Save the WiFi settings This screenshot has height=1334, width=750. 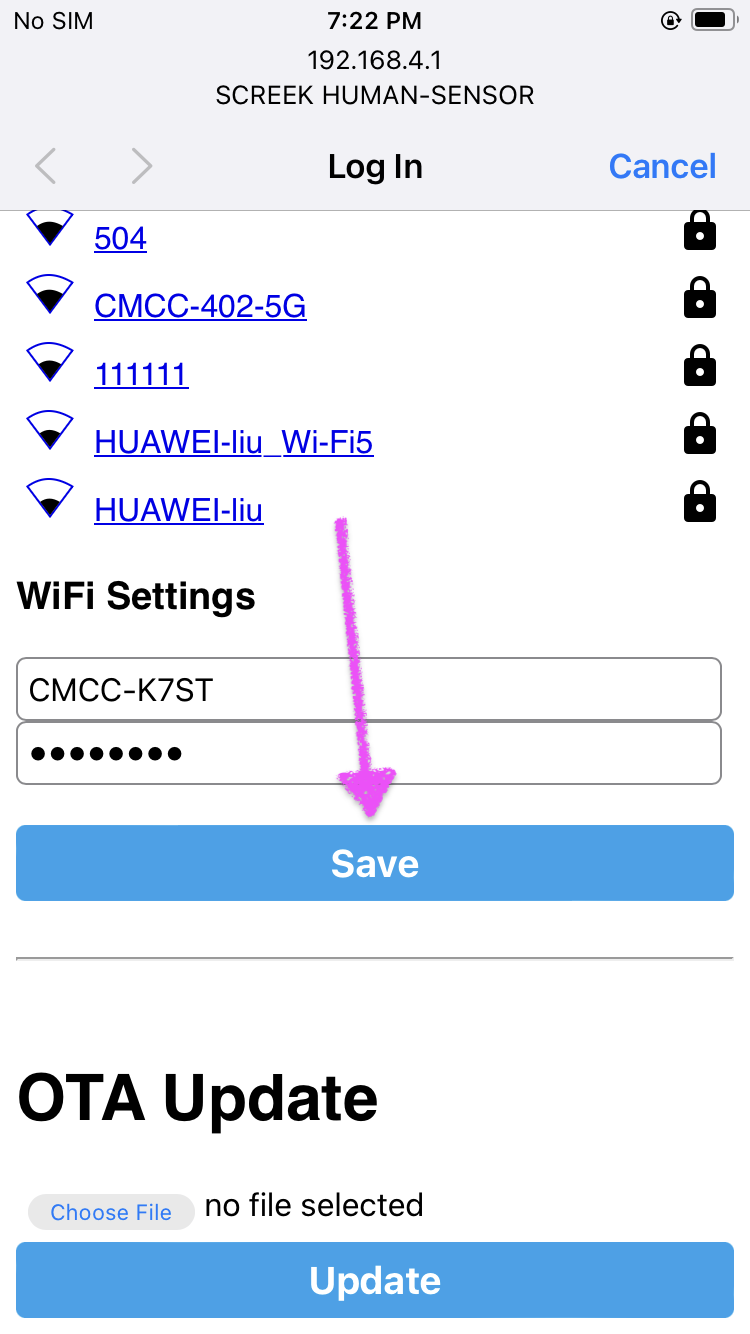[x=375, y=863]
